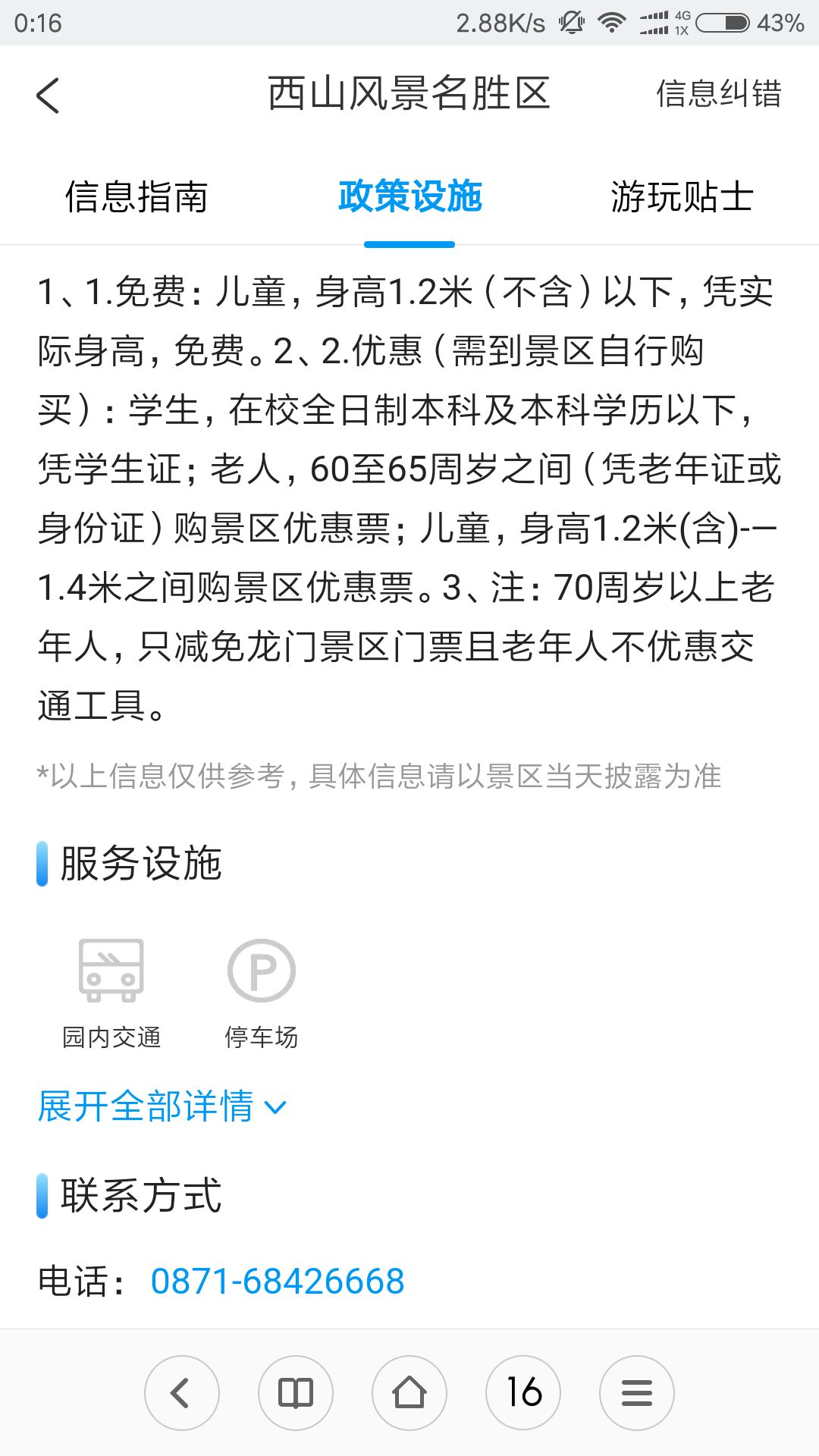The image size is (819, 1456).
Task: Go to the browser home page
Action: tap(409, 1393)
